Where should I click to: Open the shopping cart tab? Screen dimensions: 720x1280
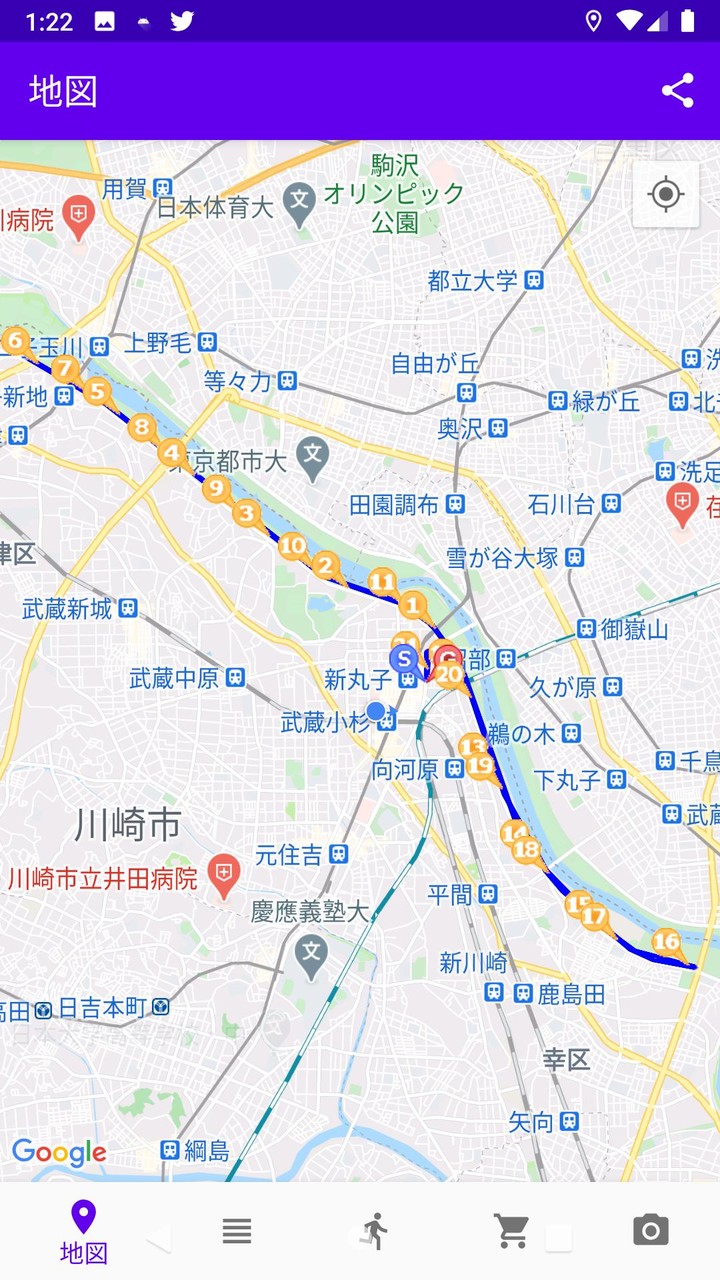coord(512,1232)
